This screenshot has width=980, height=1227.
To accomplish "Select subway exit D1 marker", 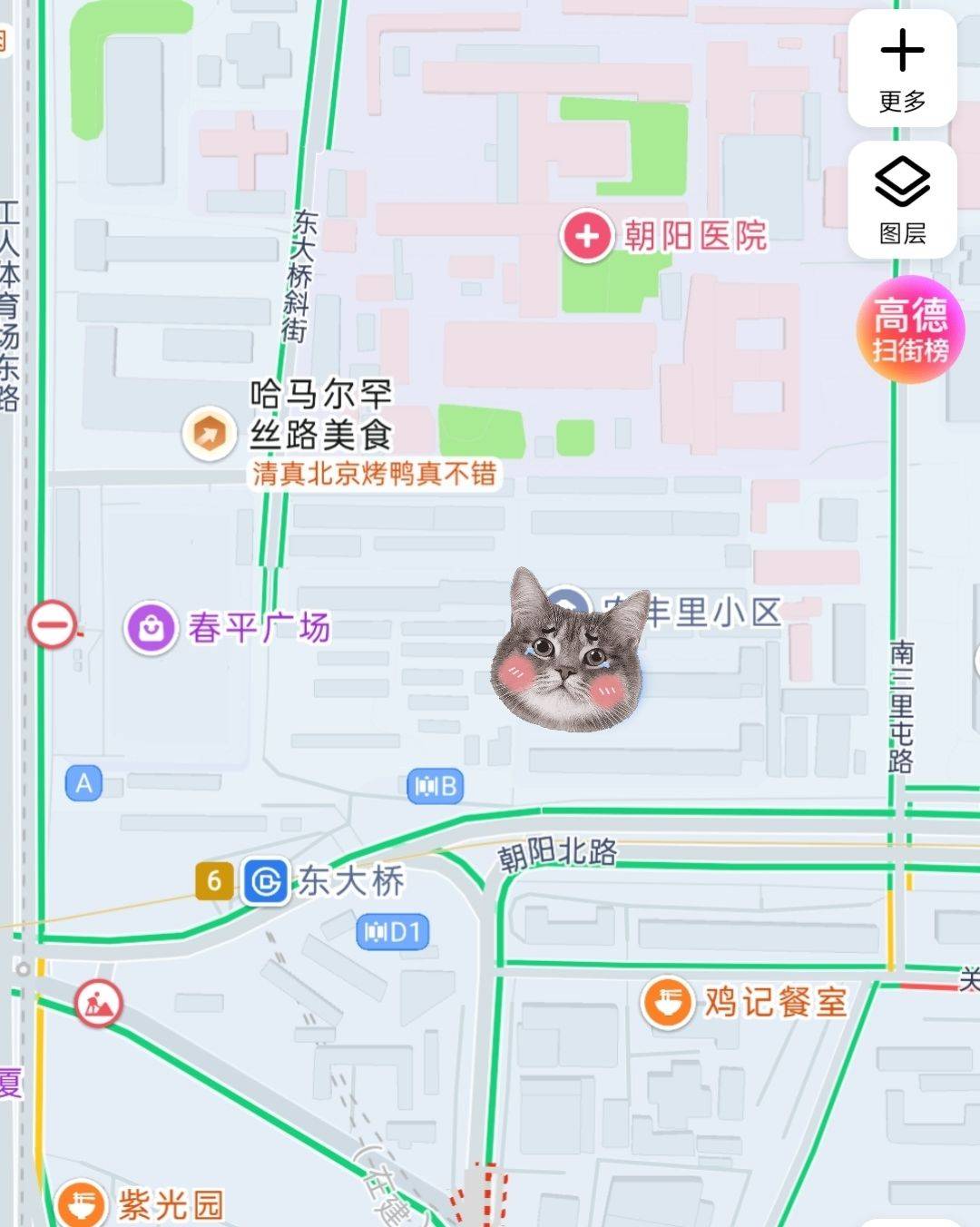I will [x=393, y=932].
